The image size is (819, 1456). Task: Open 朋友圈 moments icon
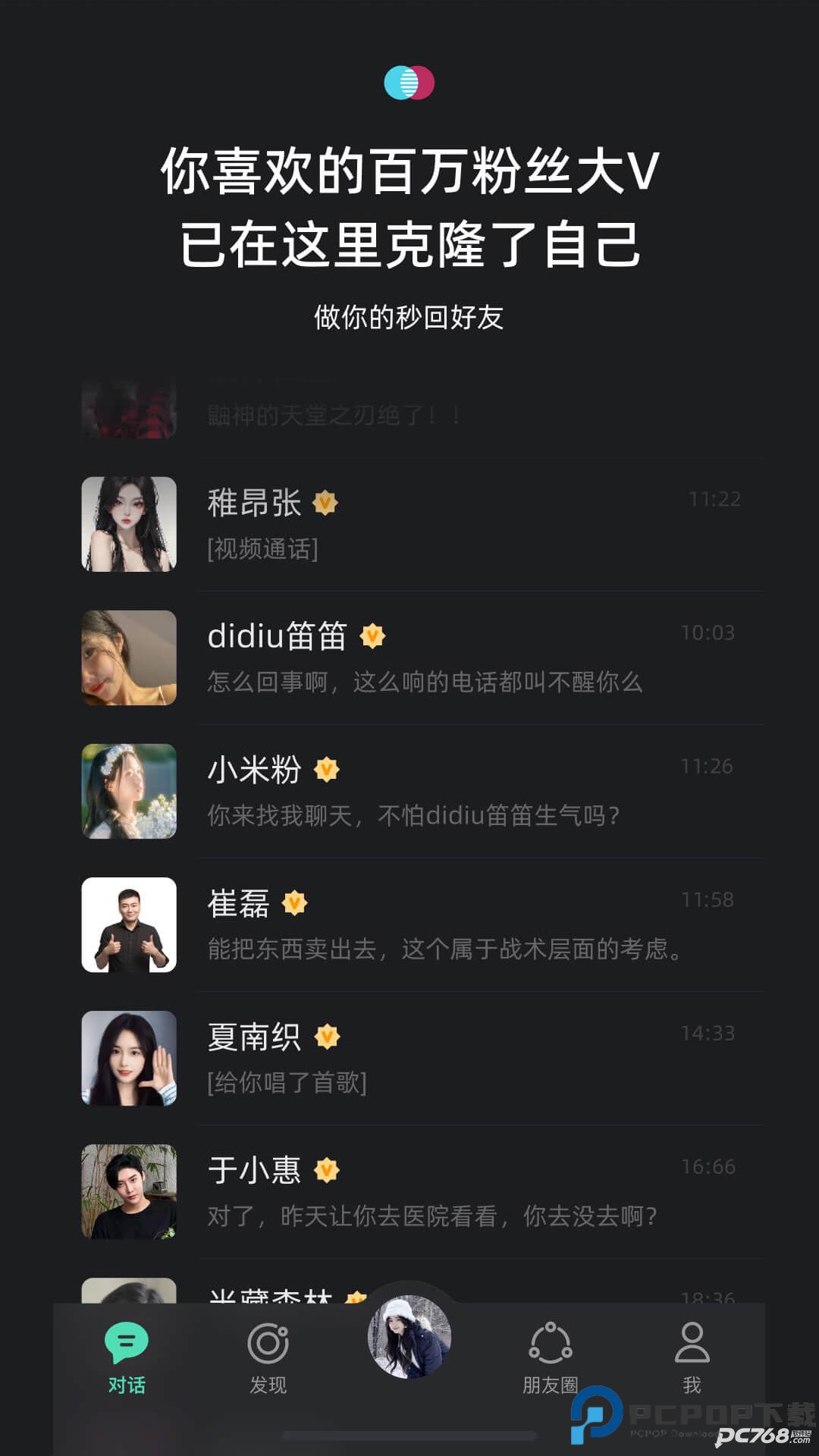tap(551, 1341)
